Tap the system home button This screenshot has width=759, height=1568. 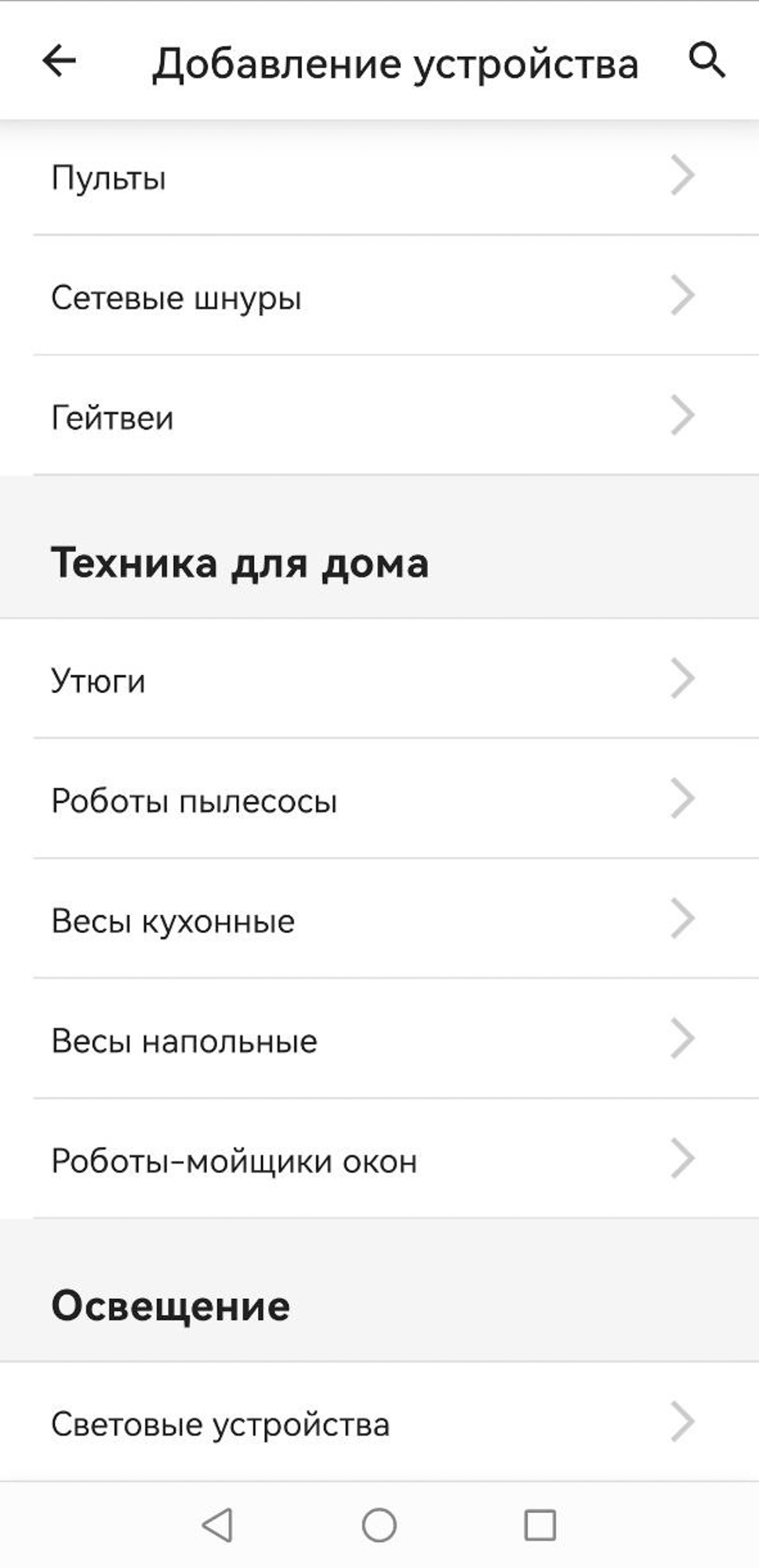coord(379,1525)
